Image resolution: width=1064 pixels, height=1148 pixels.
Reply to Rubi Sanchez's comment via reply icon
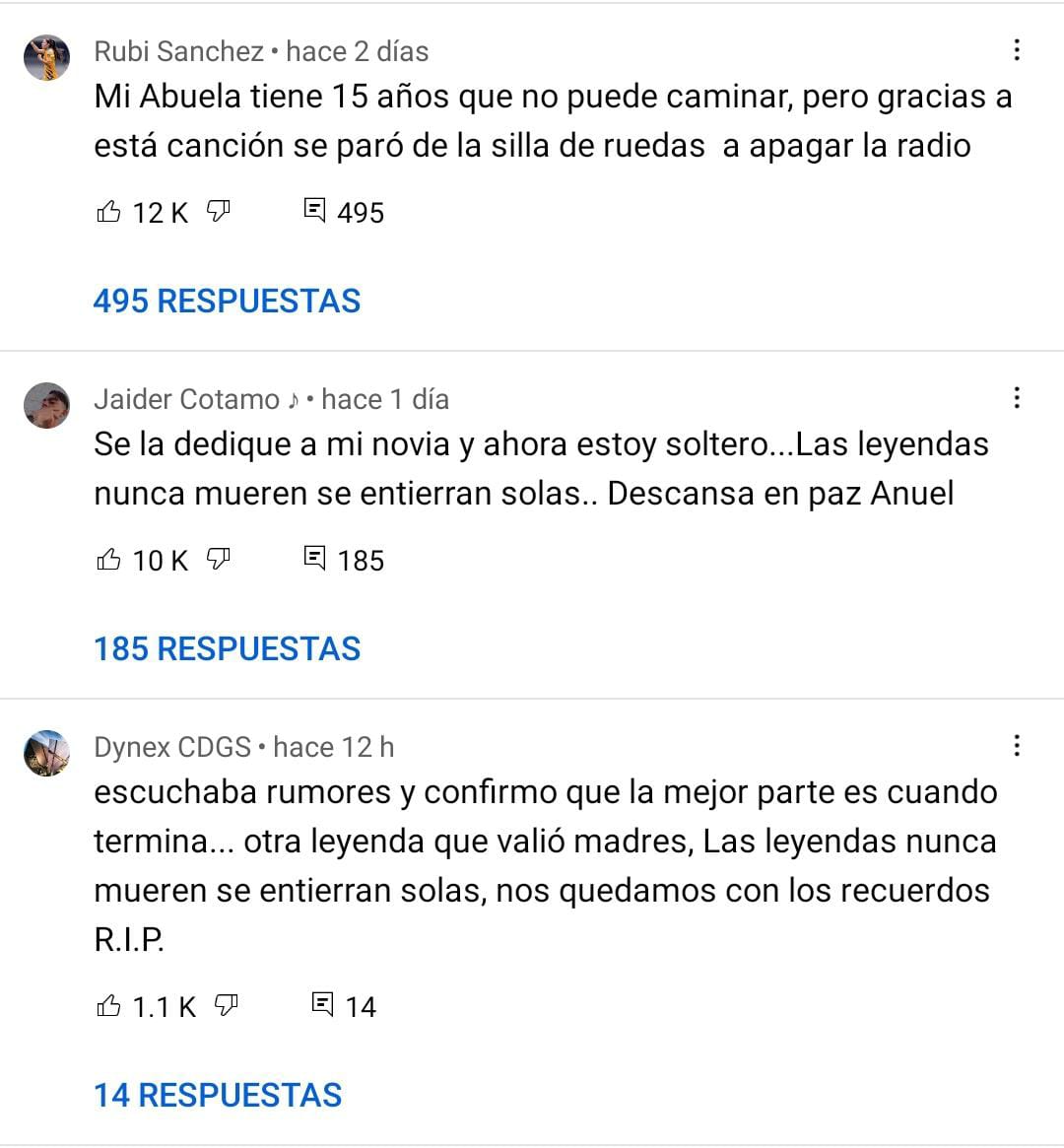tap(314, 211)
